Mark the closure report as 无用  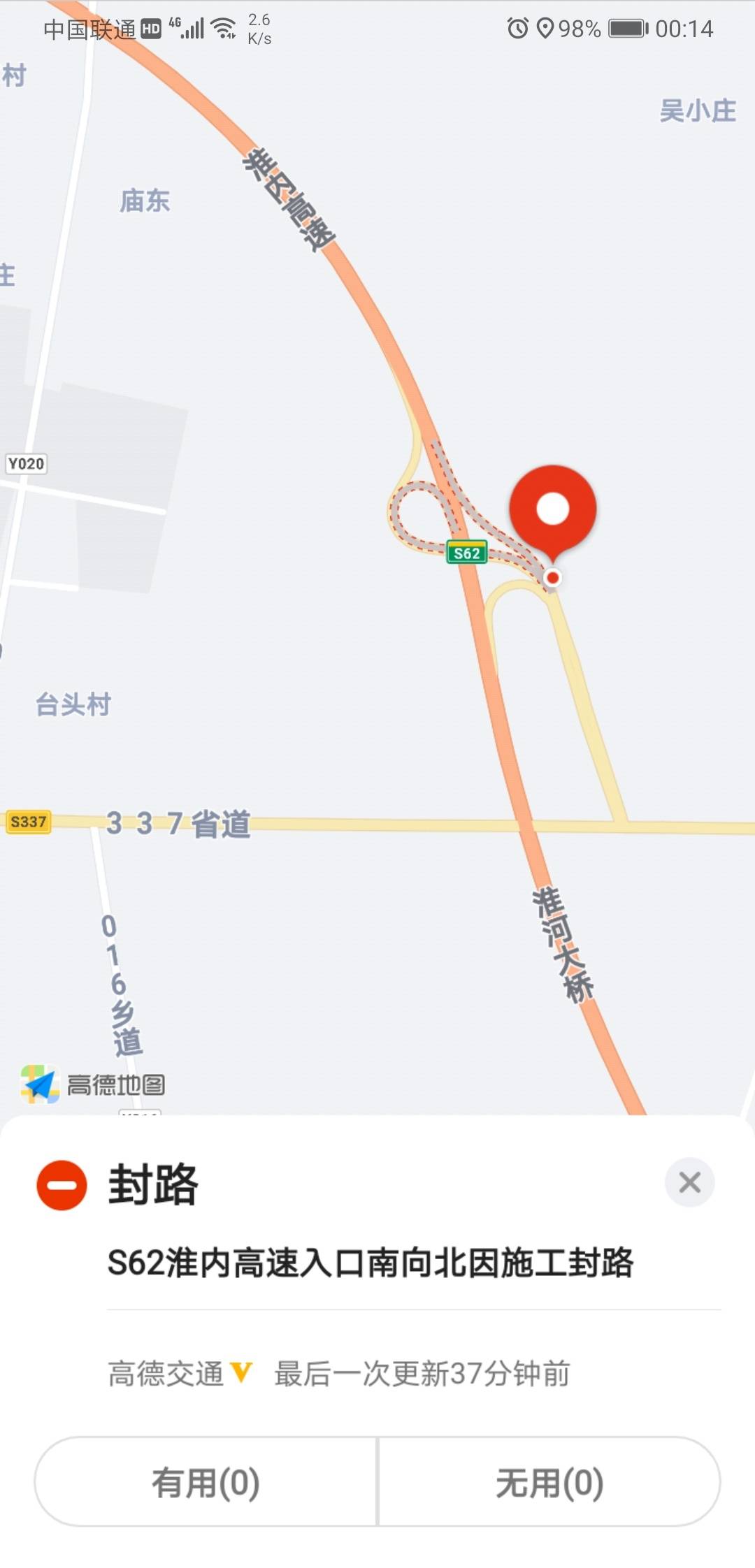[x=549, y=1482]
